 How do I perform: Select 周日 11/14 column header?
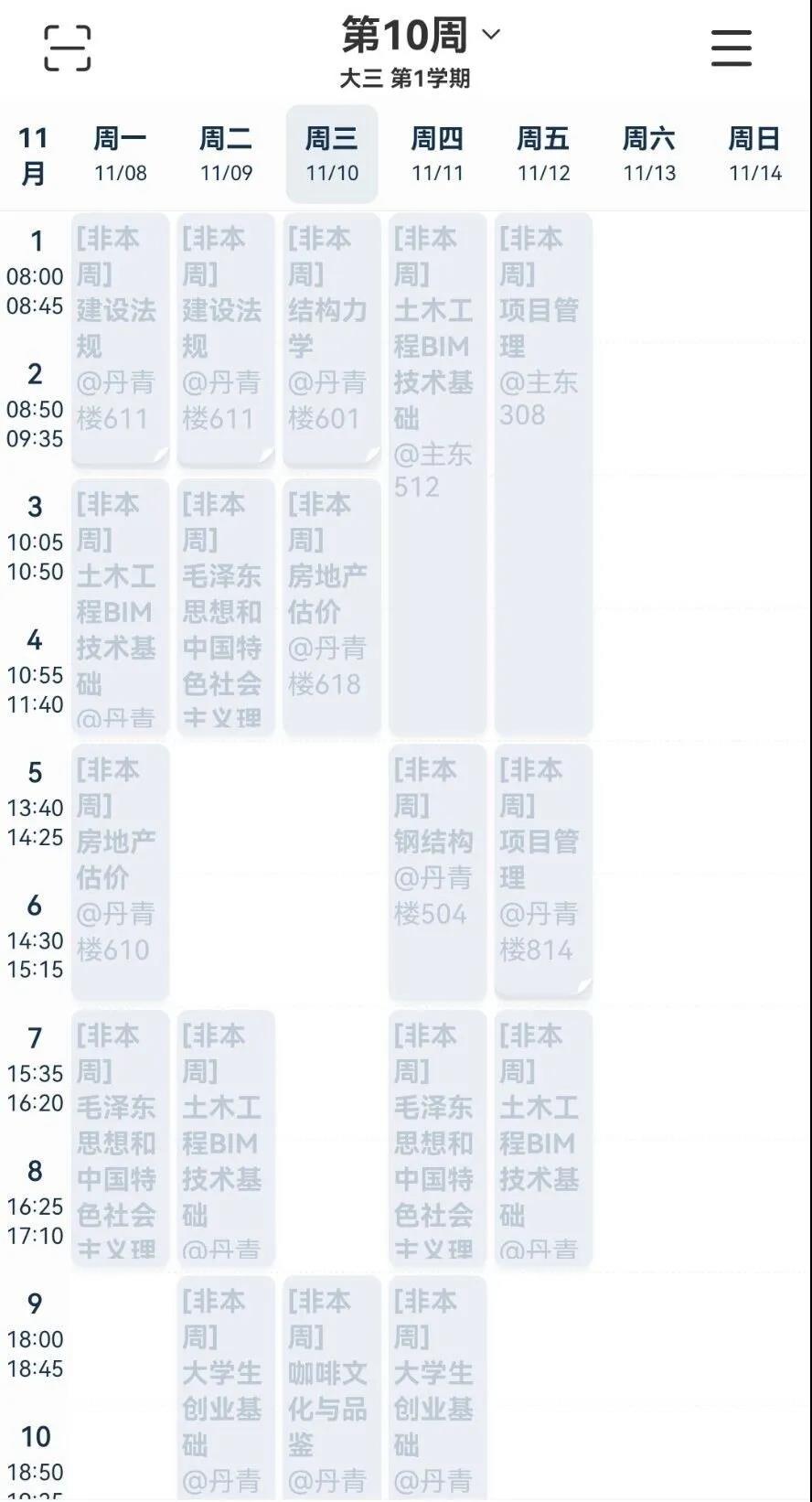755,154
